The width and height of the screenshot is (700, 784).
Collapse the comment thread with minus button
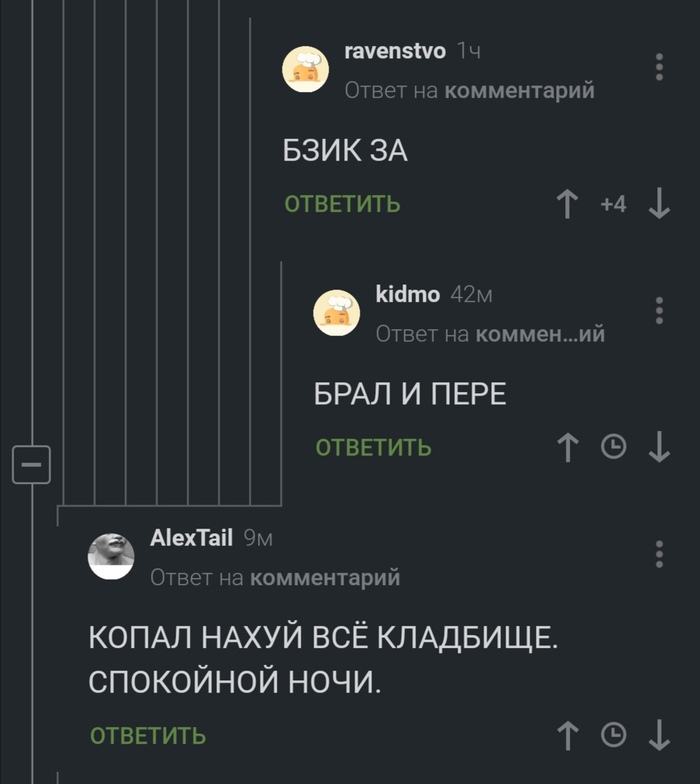click(x=31, y=464)
